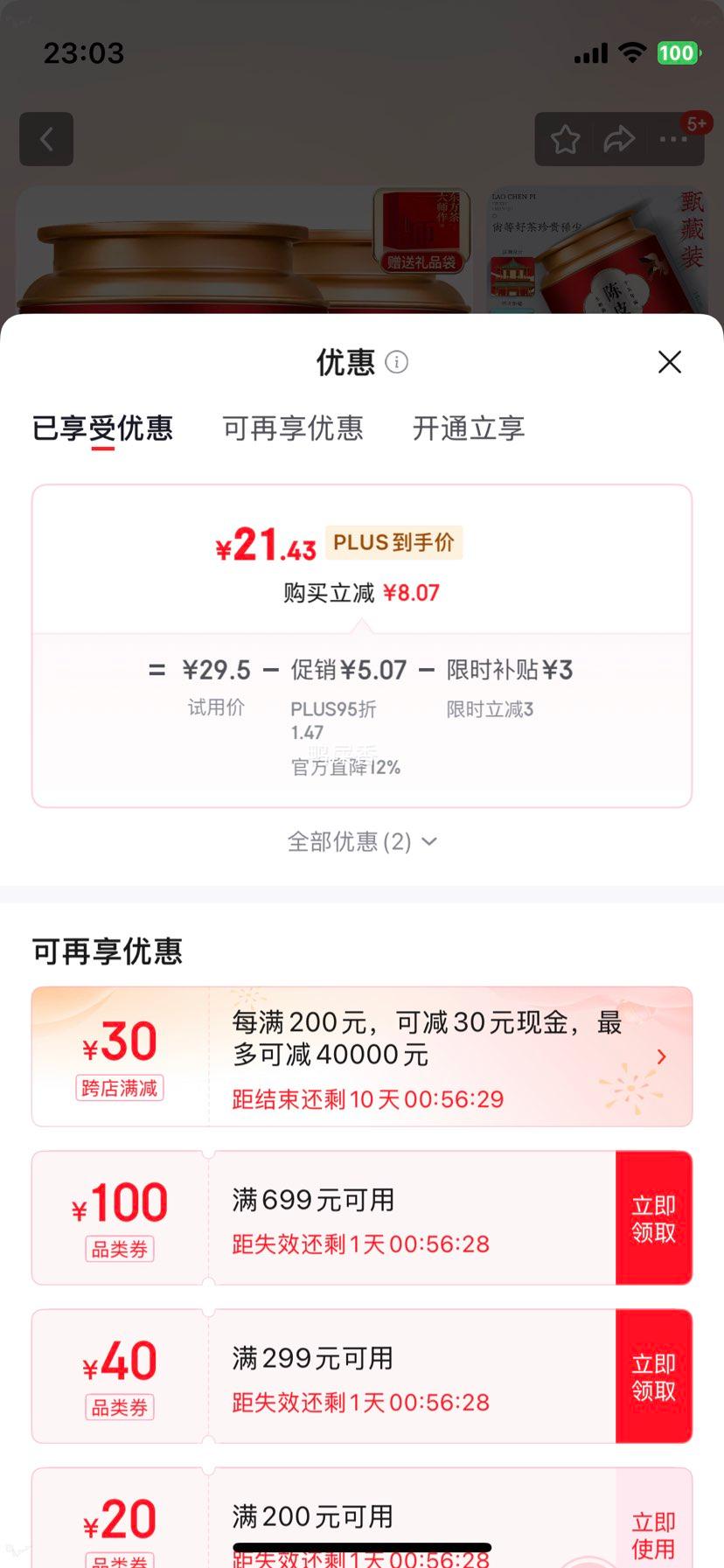
Task: Tap the back arrow at top left
Action: tap(45, 139)
